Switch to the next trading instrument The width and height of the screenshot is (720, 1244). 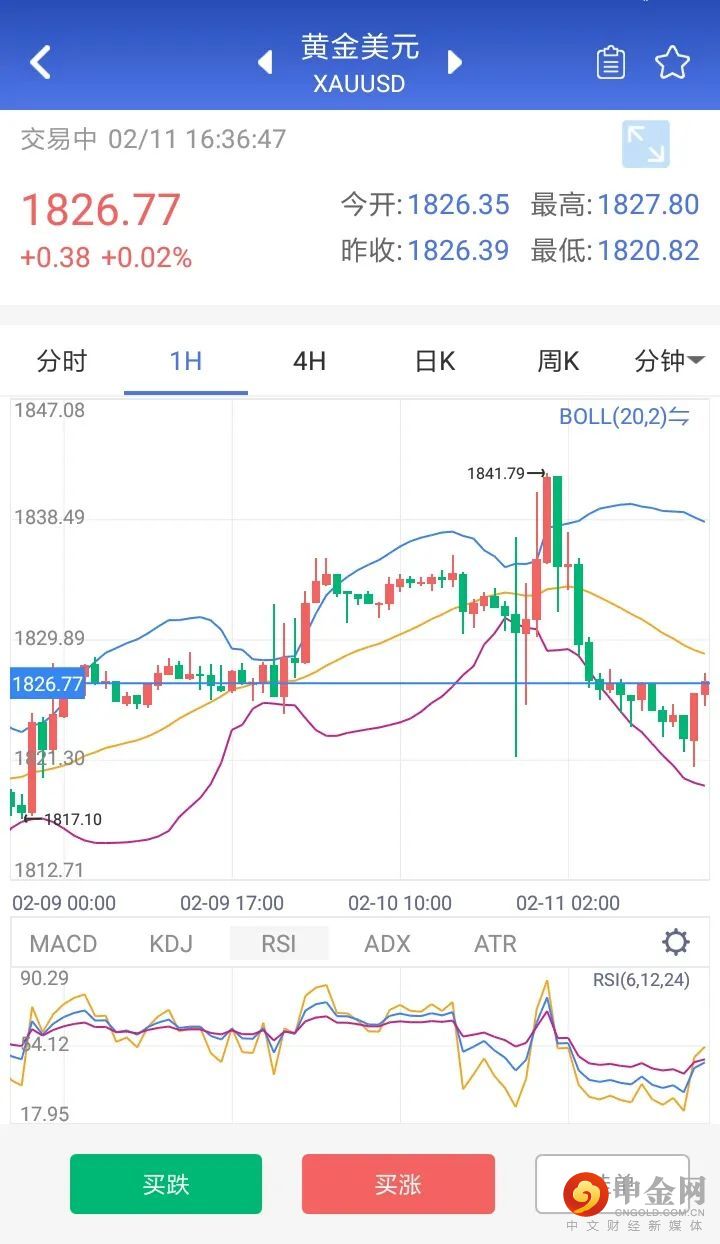coord(455,62)
